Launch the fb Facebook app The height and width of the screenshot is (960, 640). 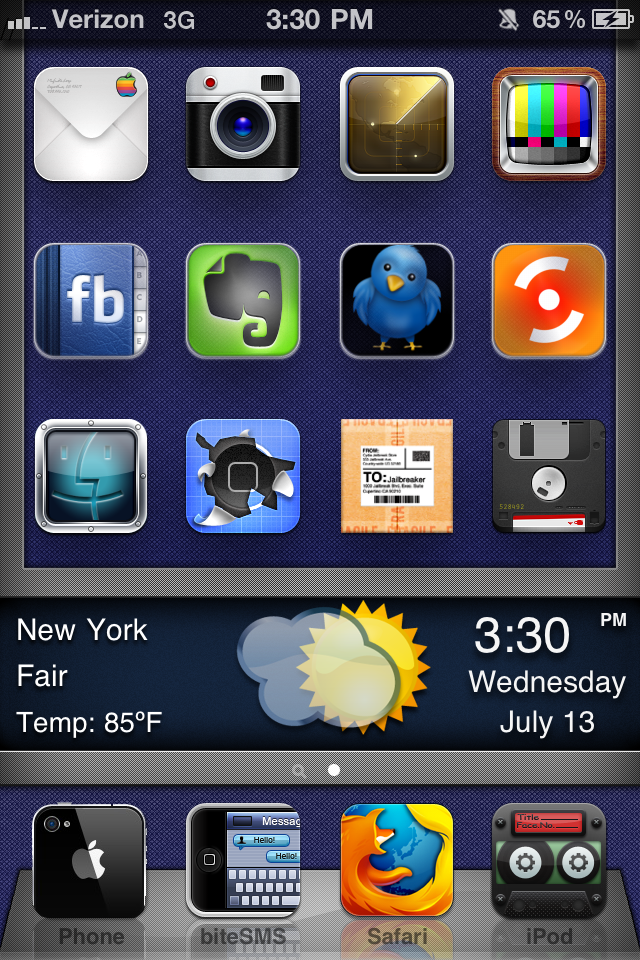[x=91, y=300]
